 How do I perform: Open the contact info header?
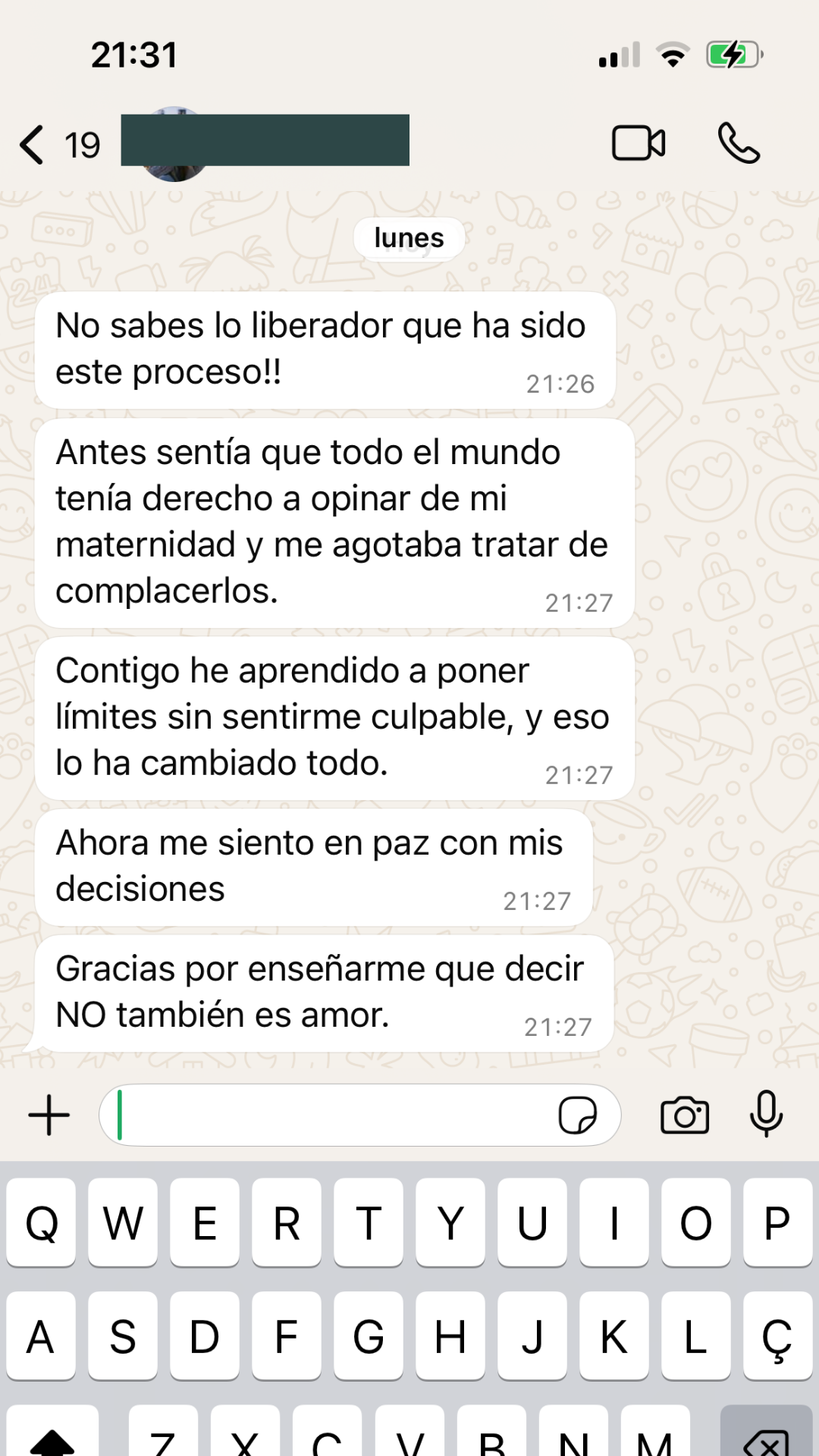(265, 142)
